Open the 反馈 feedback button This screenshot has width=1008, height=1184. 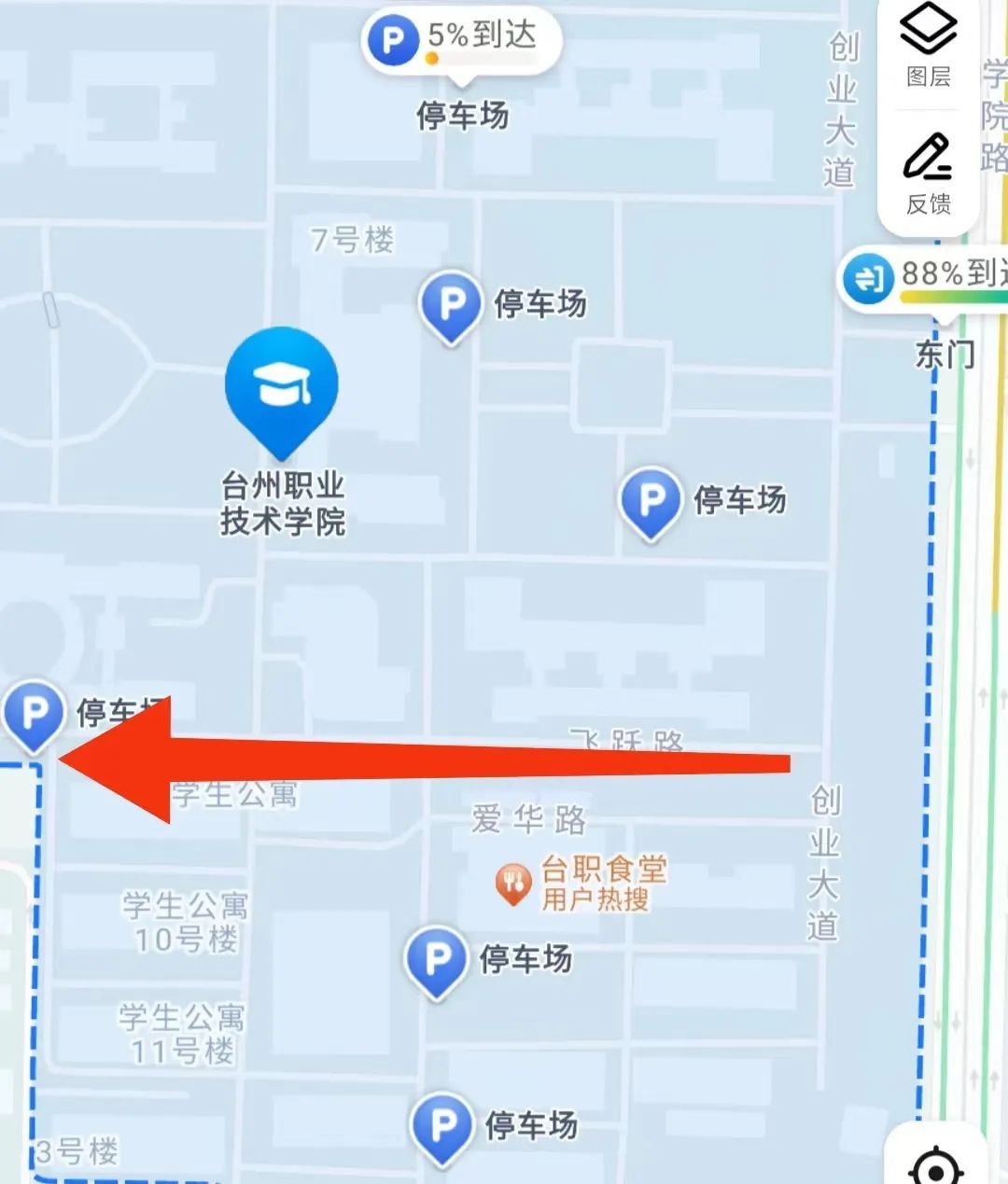pos(928,174)
